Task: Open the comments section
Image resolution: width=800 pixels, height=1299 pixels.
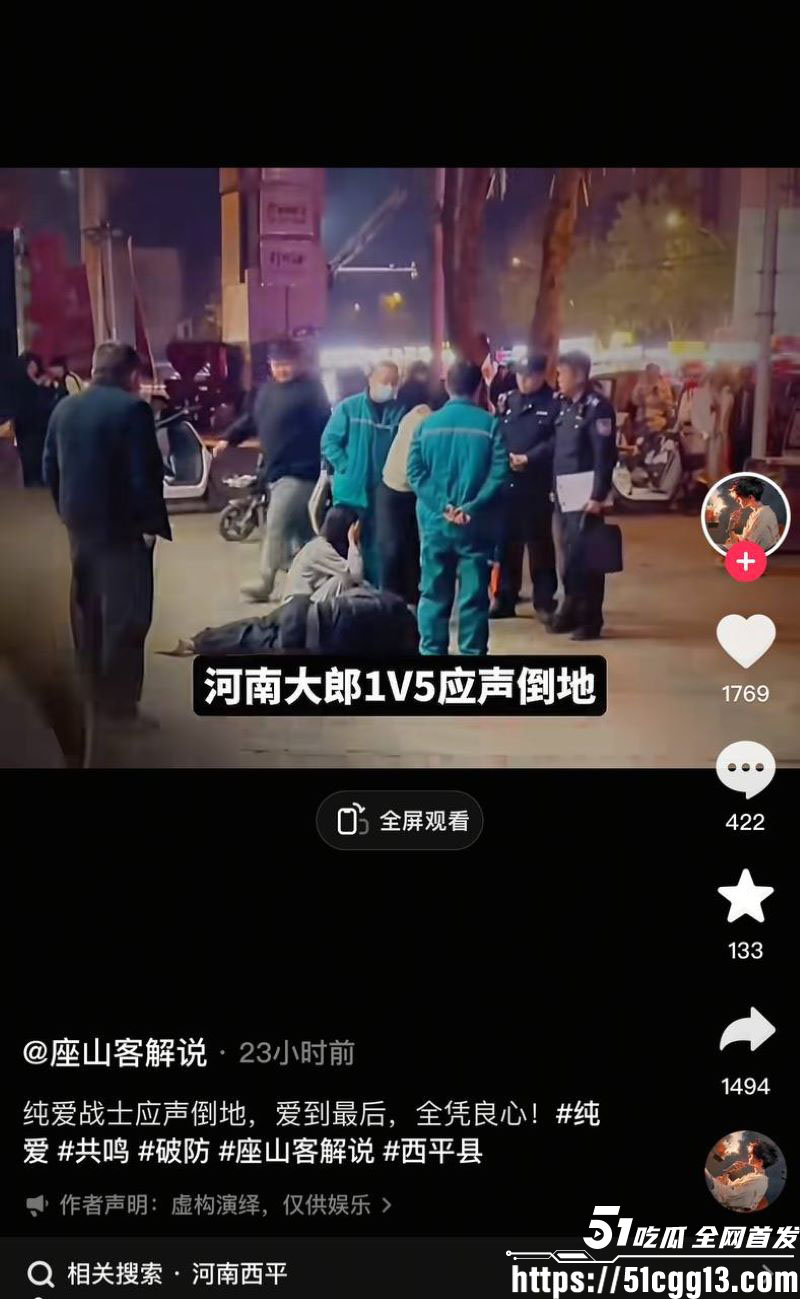Action: click(746, 769)
